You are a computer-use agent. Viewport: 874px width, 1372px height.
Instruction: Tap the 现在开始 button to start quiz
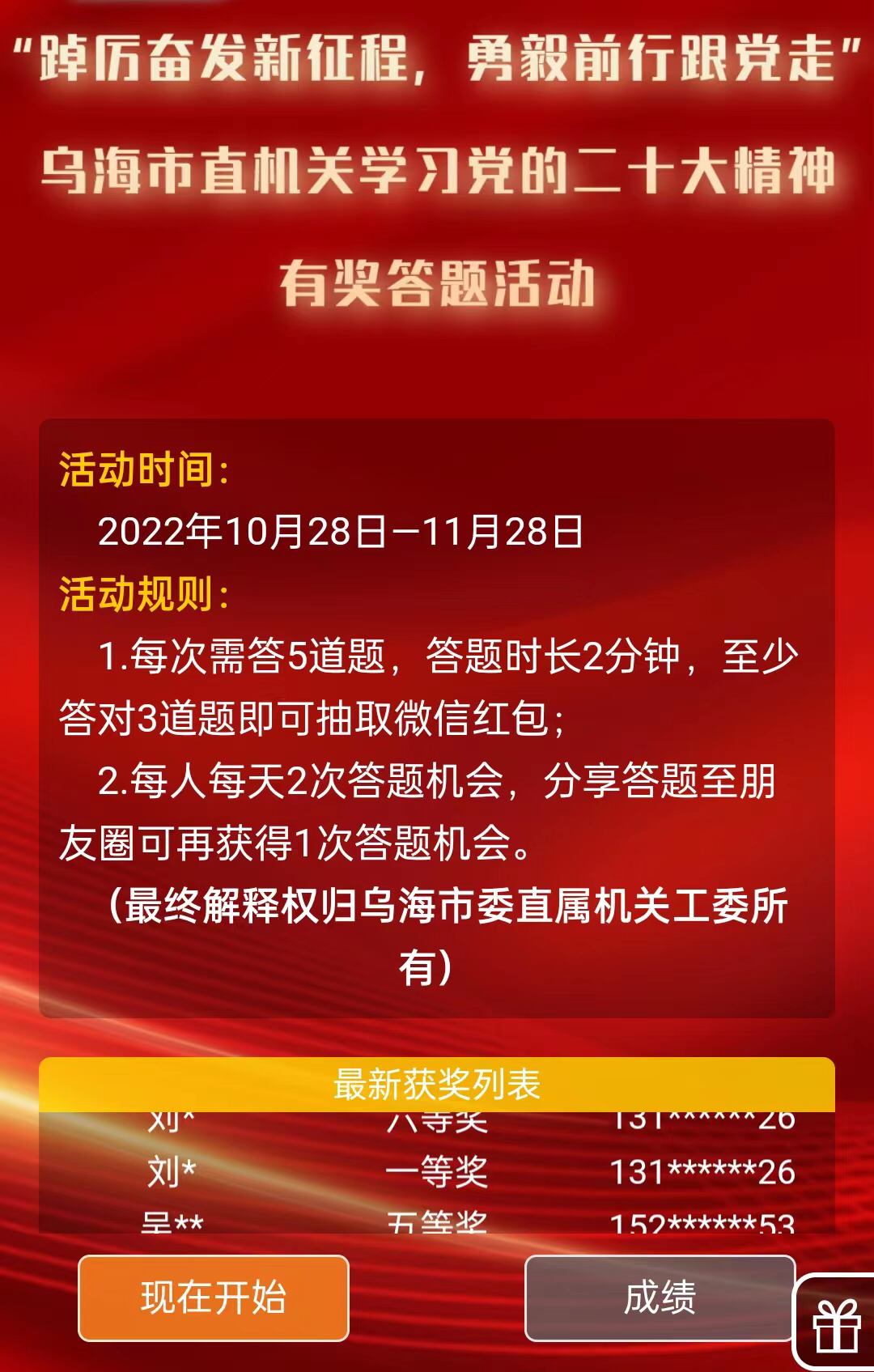[x=214, y=1297]
